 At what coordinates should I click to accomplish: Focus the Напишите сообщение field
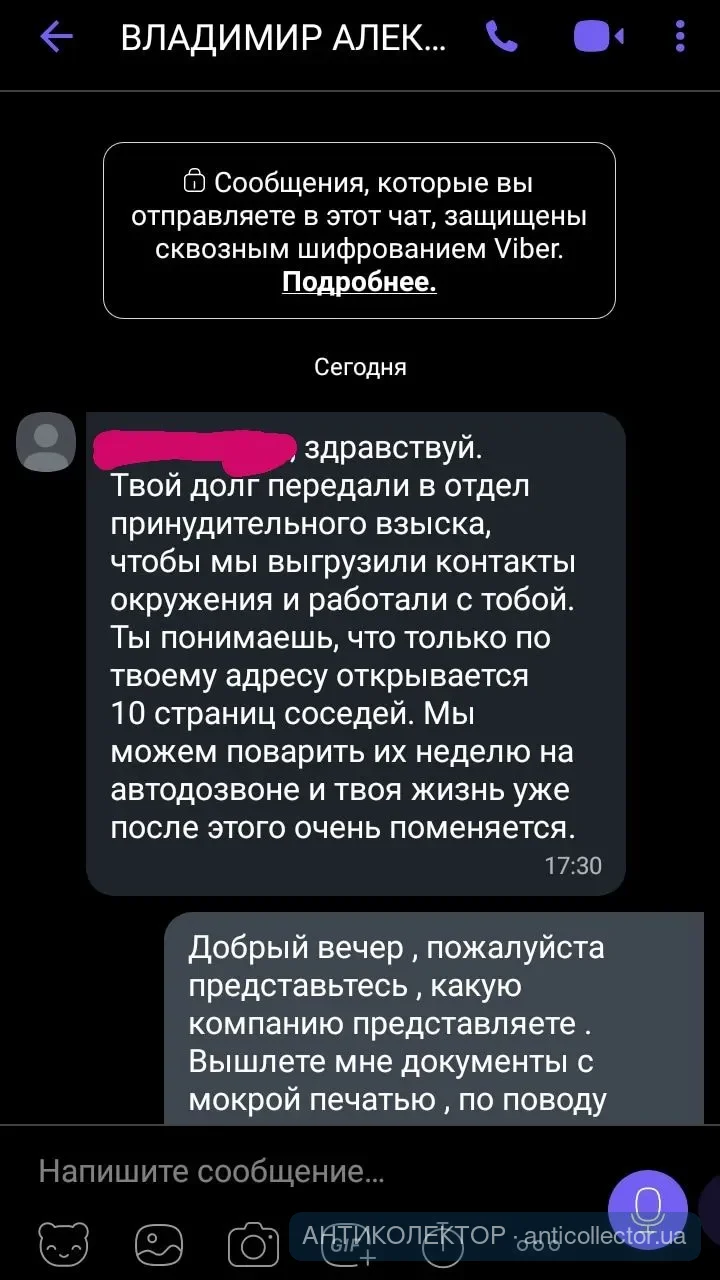pyautogui.click(x=300, y=1171)
